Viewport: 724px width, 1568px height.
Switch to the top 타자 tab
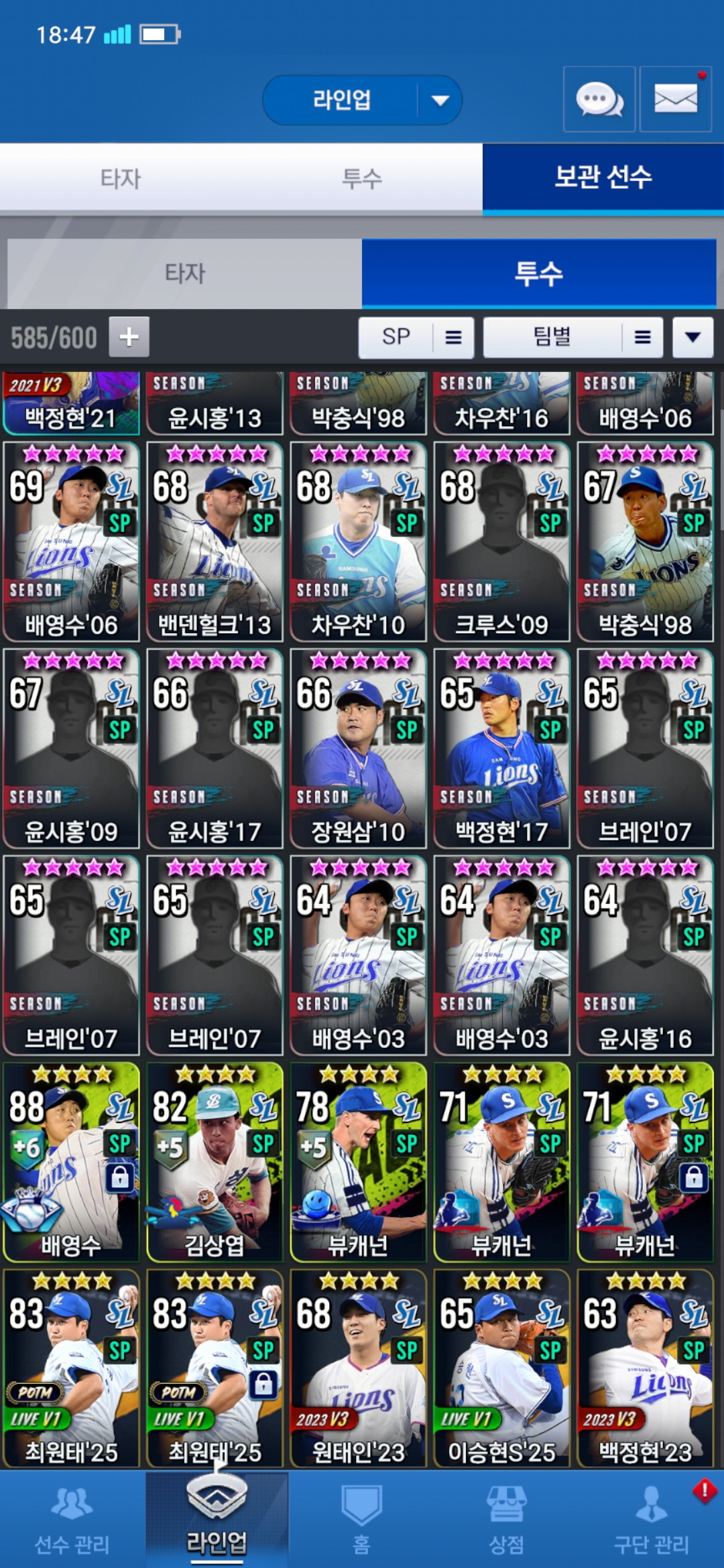click(121, 178)
